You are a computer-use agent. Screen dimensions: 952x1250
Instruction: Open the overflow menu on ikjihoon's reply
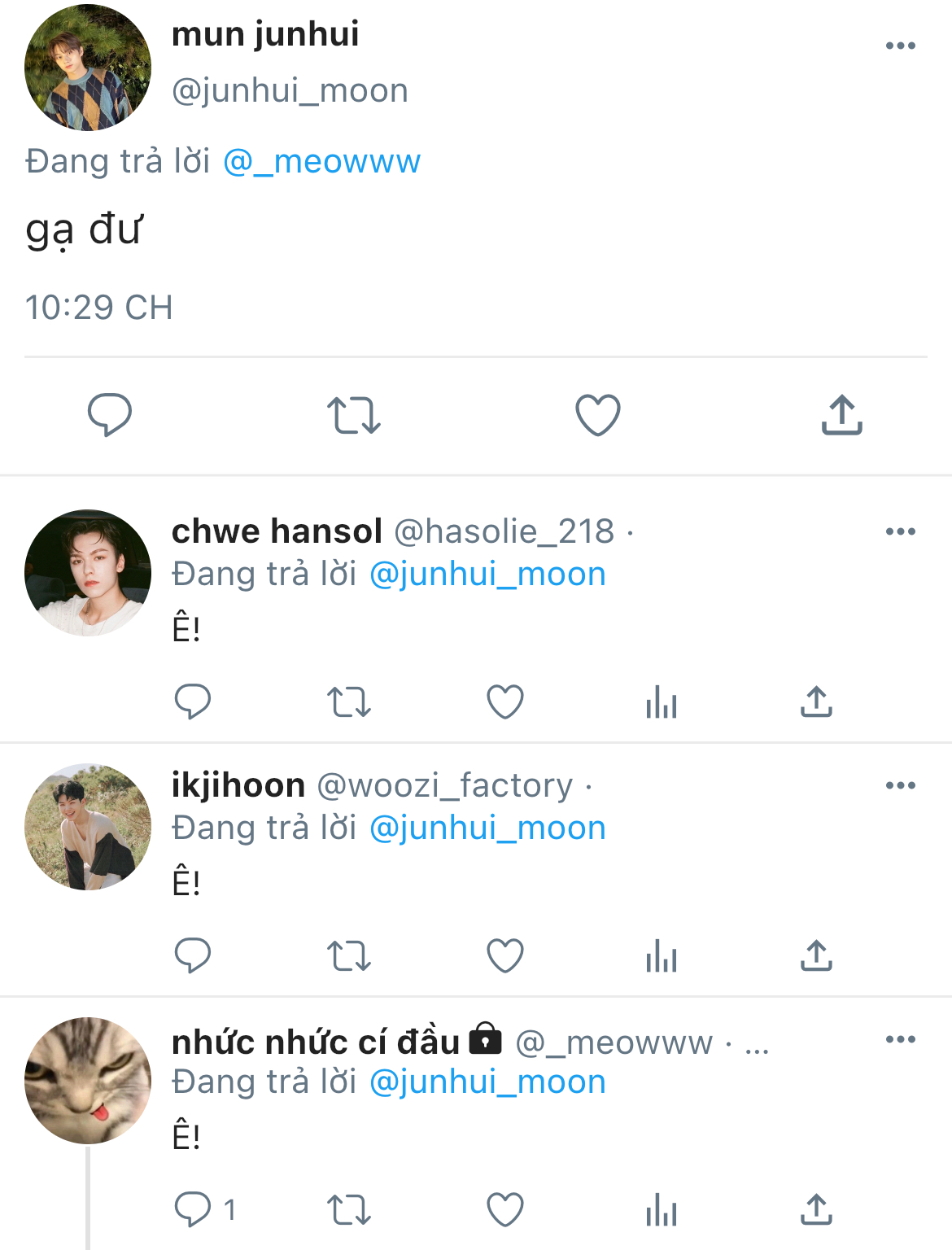coord(901,785)
